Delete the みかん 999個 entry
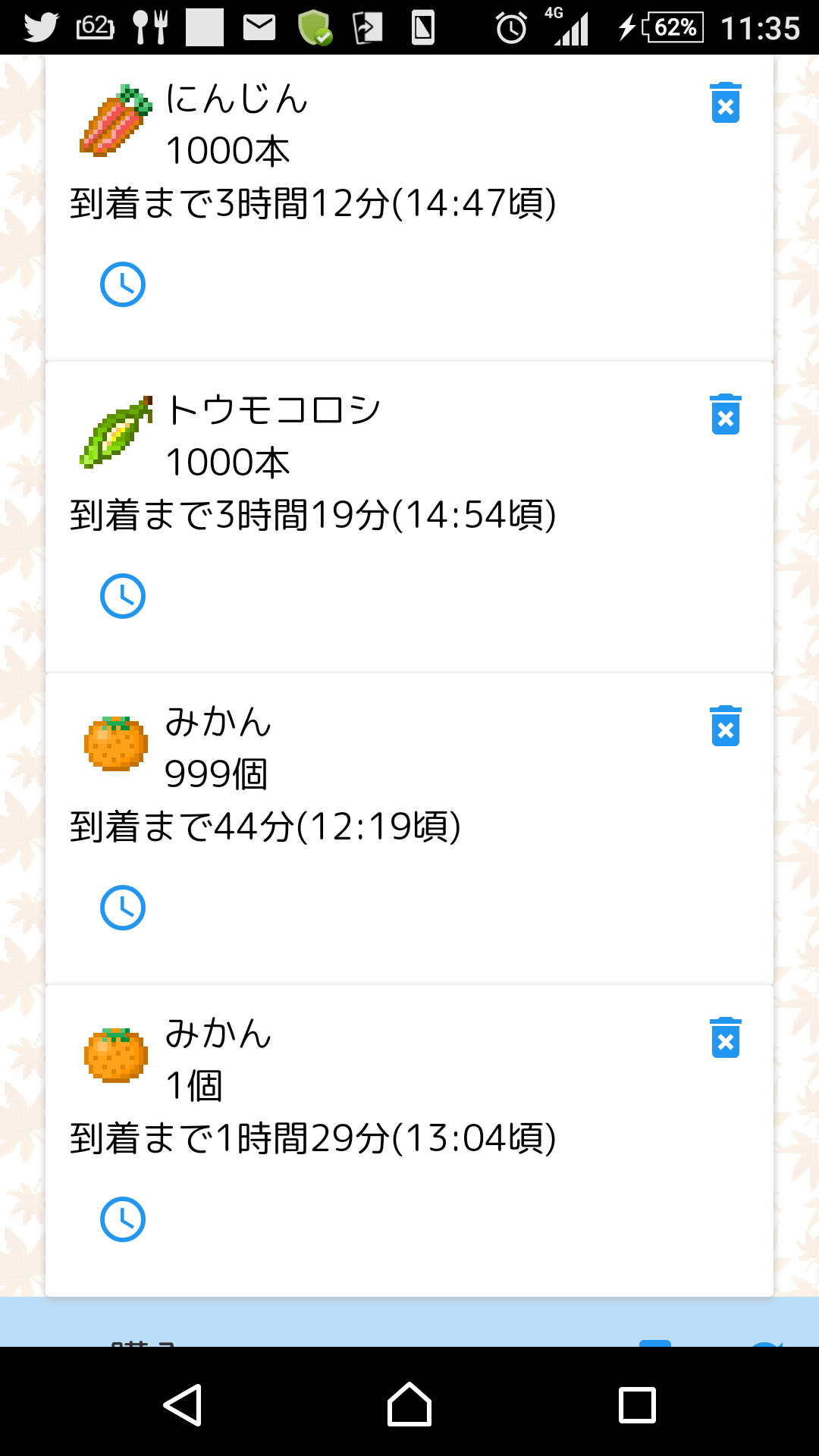Screen dimensions: 819x1456 point(726,726)
